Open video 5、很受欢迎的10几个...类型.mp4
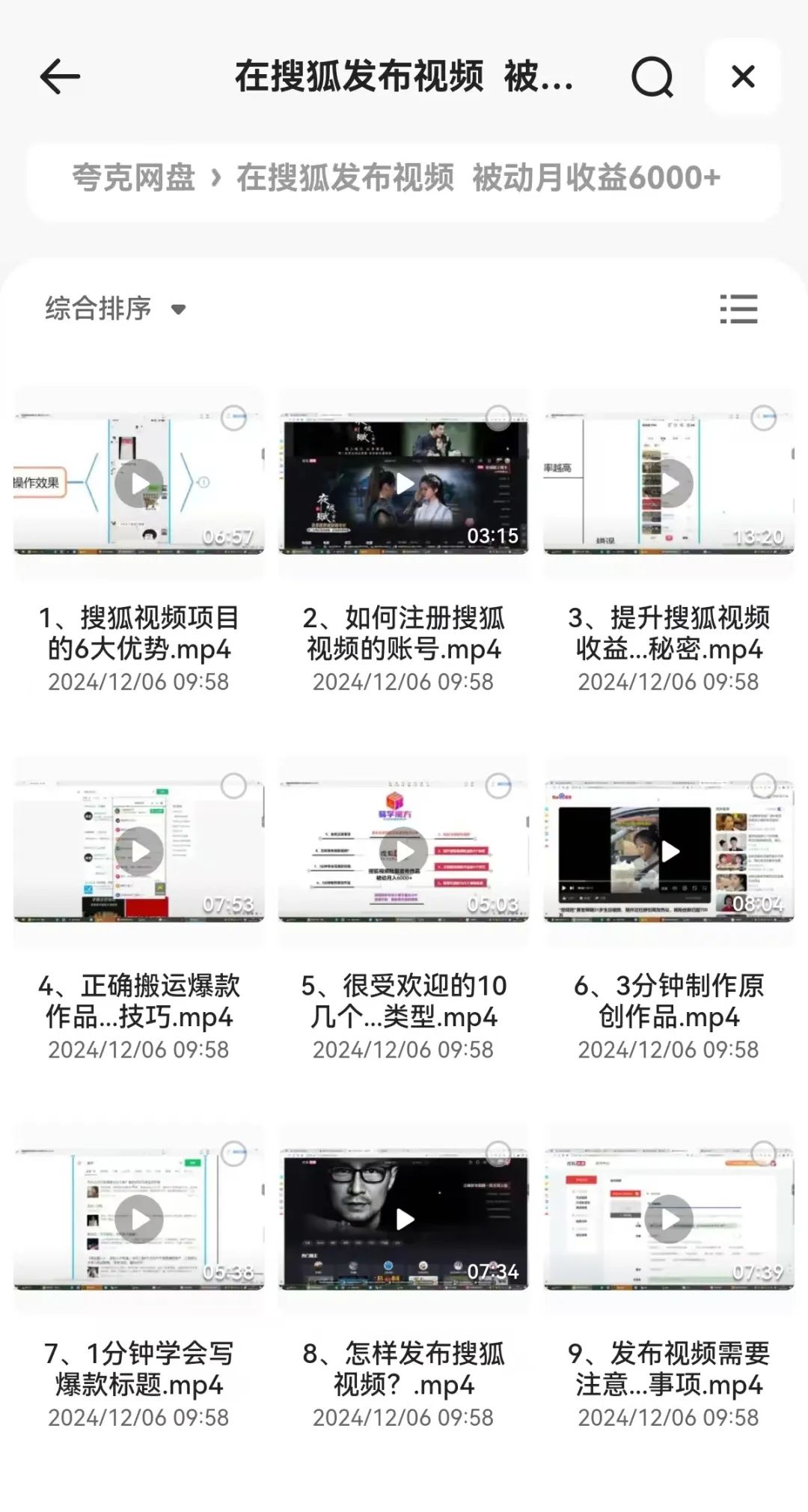The image size is (808, 1512). [404, 852]
